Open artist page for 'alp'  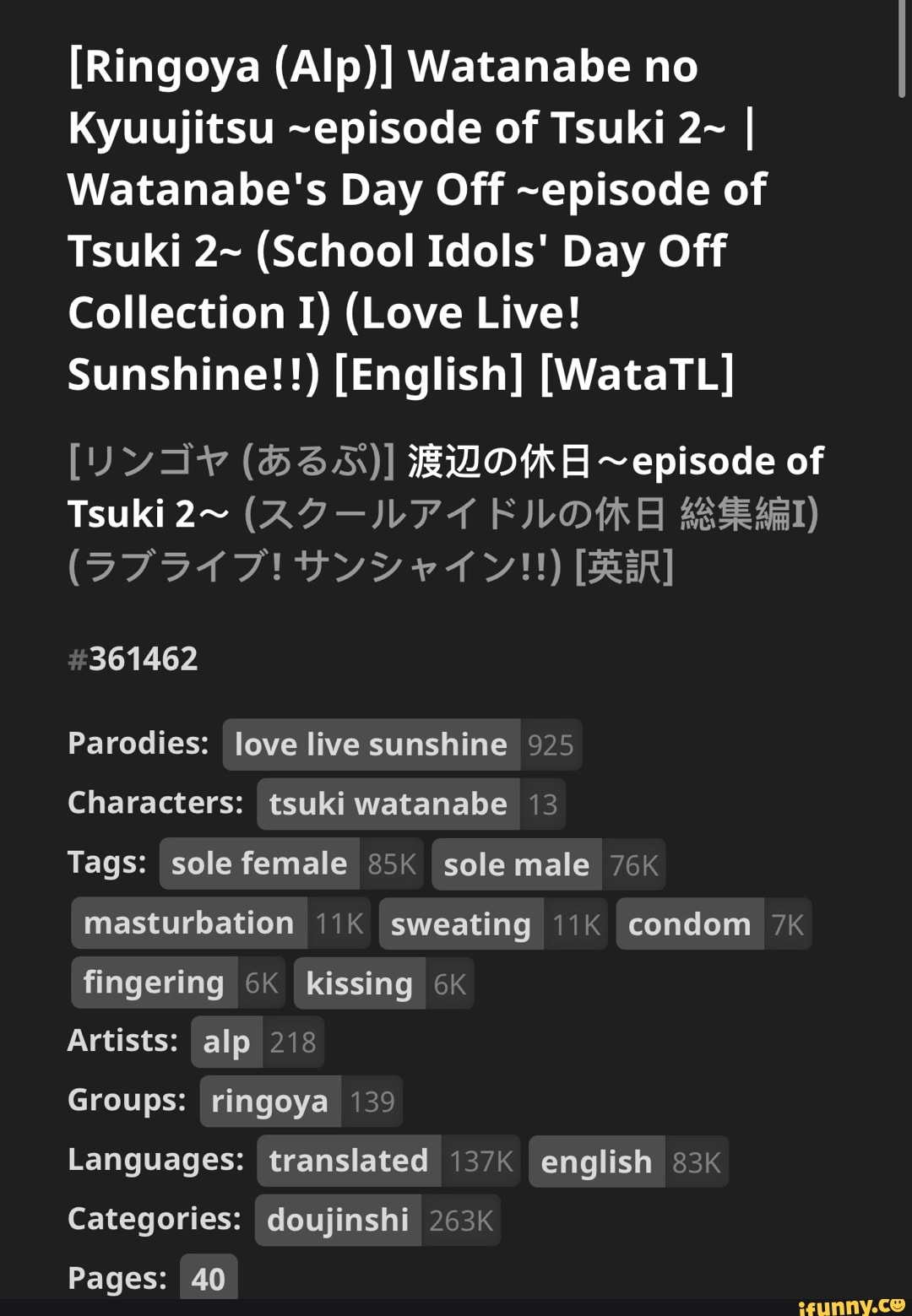(x=226, y=1042)
